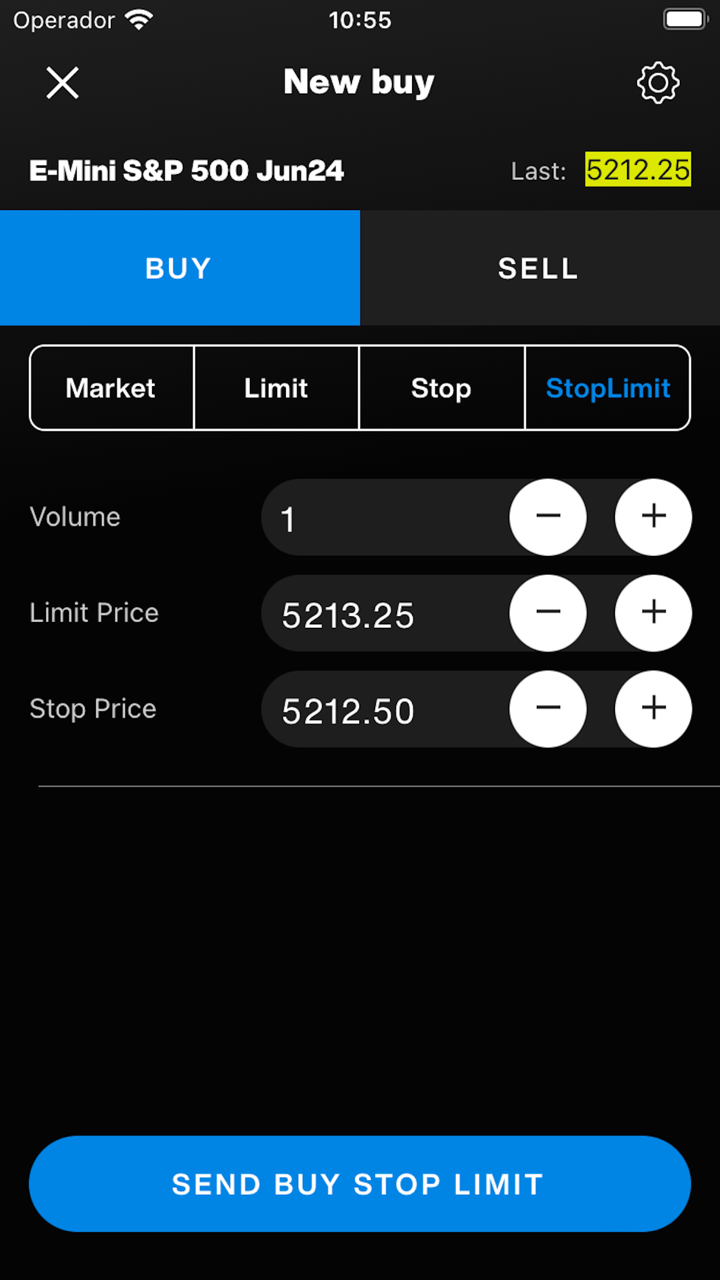Screen dimensions: 720x1280
Task: Close the New buy order screen
Action: click(x=62, y=83)
